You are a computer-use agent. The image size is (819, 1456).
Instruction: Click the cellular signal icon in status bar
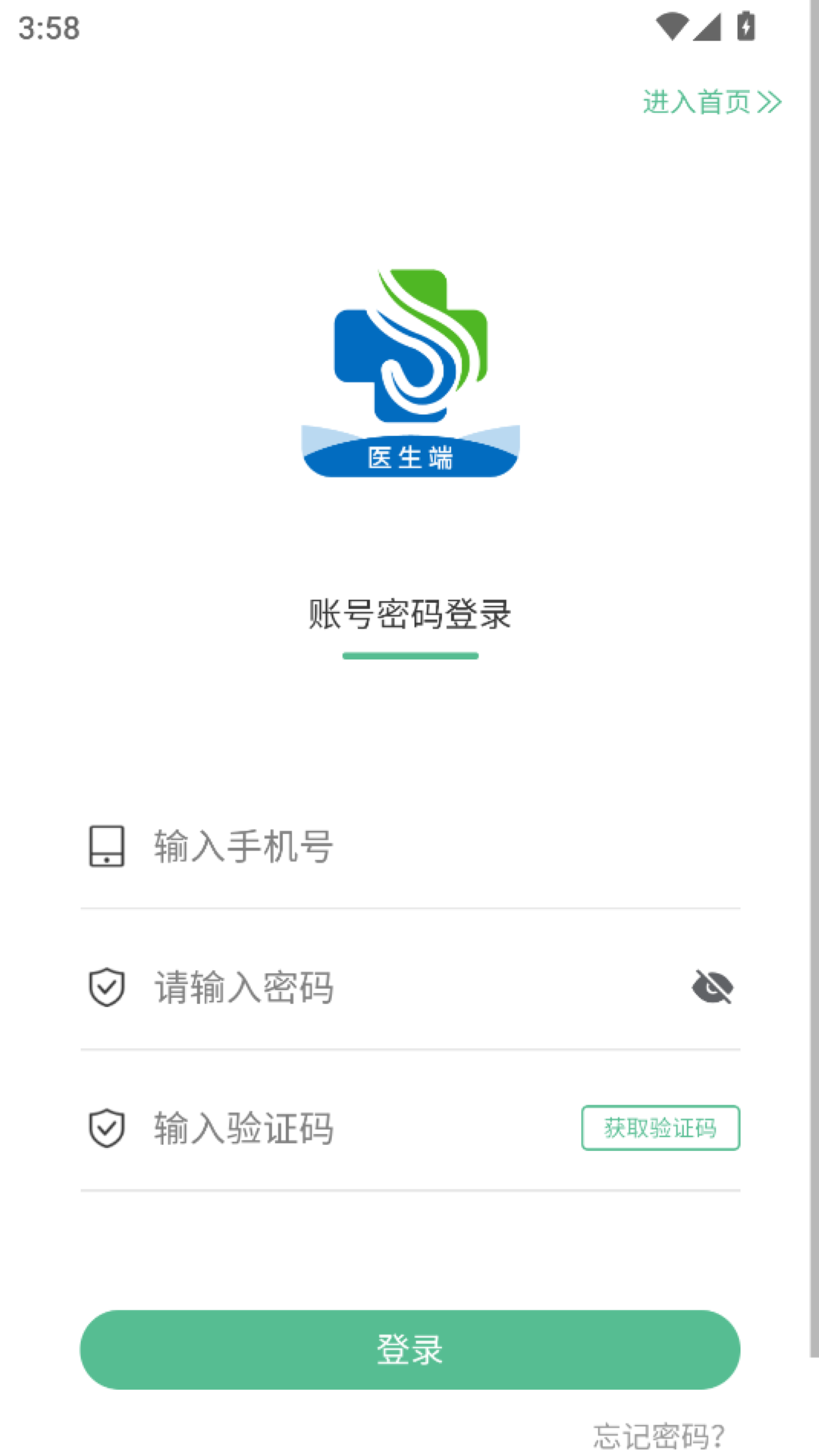pos(707,25)
